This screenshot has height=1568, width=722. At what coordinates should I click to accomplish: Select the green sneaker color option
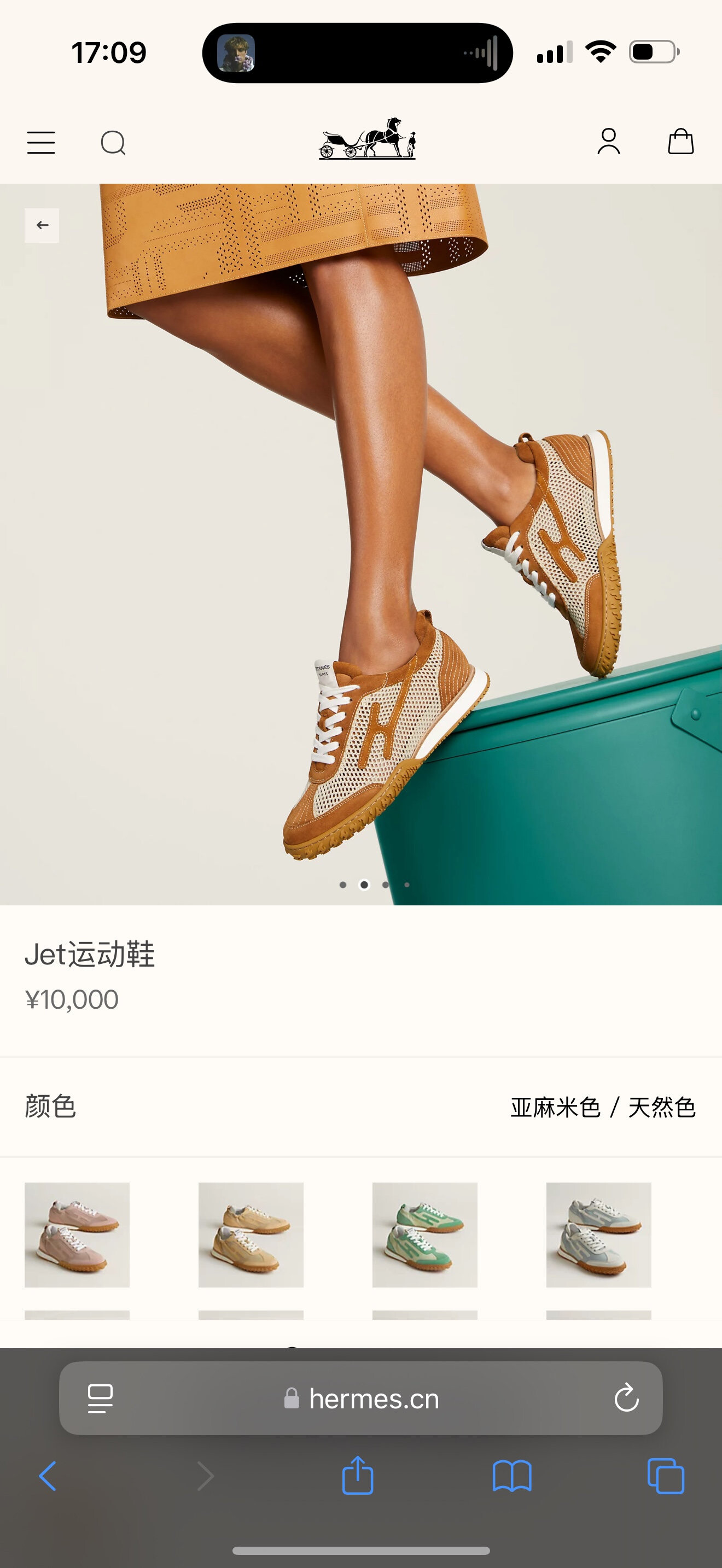tap(425, 1234)
